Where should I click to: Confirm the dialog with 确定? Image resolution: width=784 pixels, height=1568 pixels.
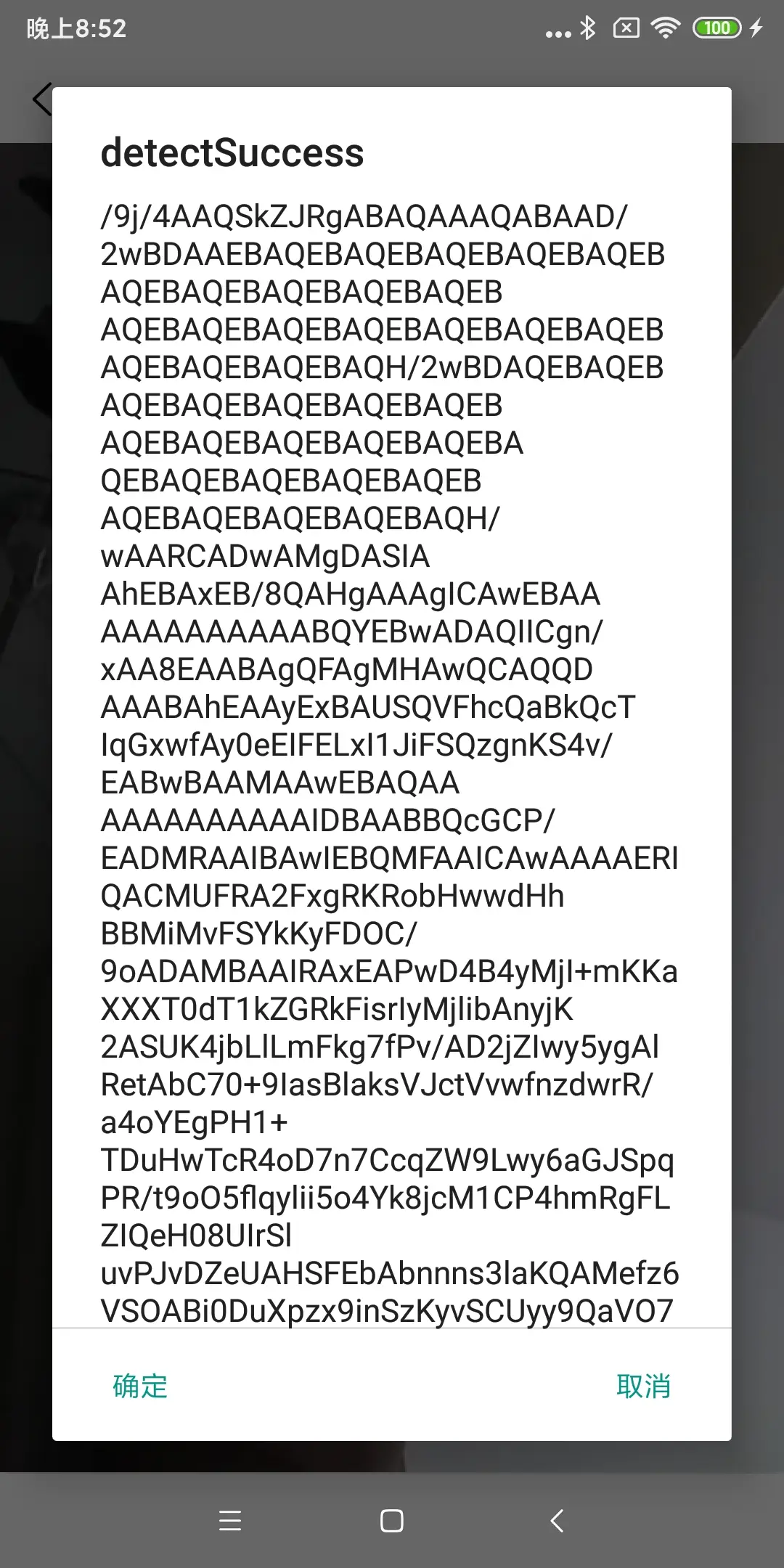(140, 1387)
